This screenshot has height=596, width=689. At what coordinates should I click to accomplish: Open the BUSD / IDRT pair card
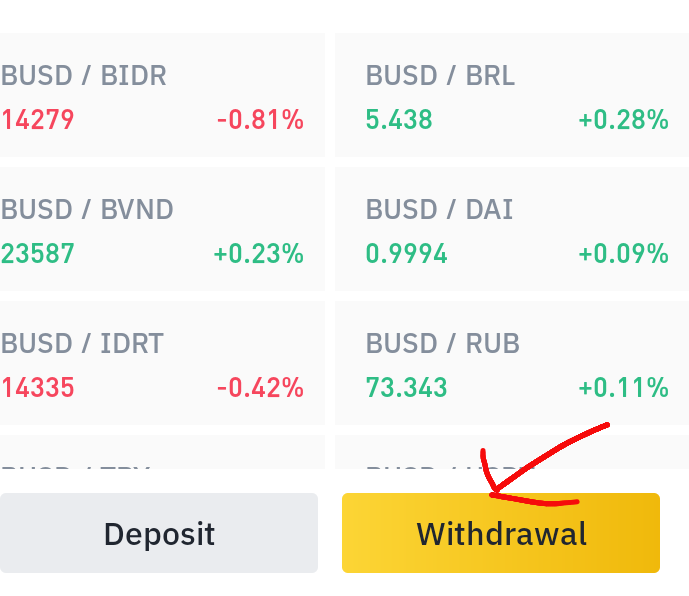tap(162, 363)
